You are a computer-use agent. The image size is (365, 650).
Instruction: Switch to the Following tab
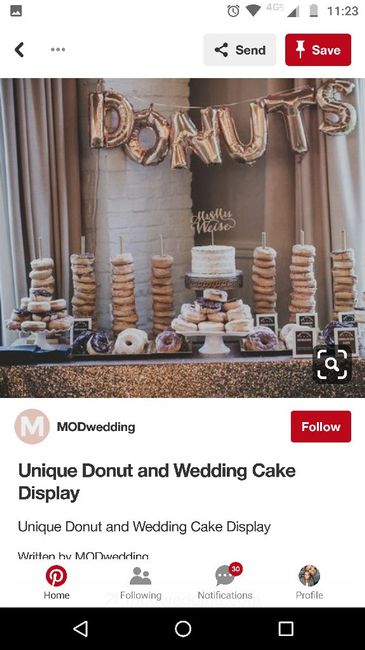tap(141, 582)
